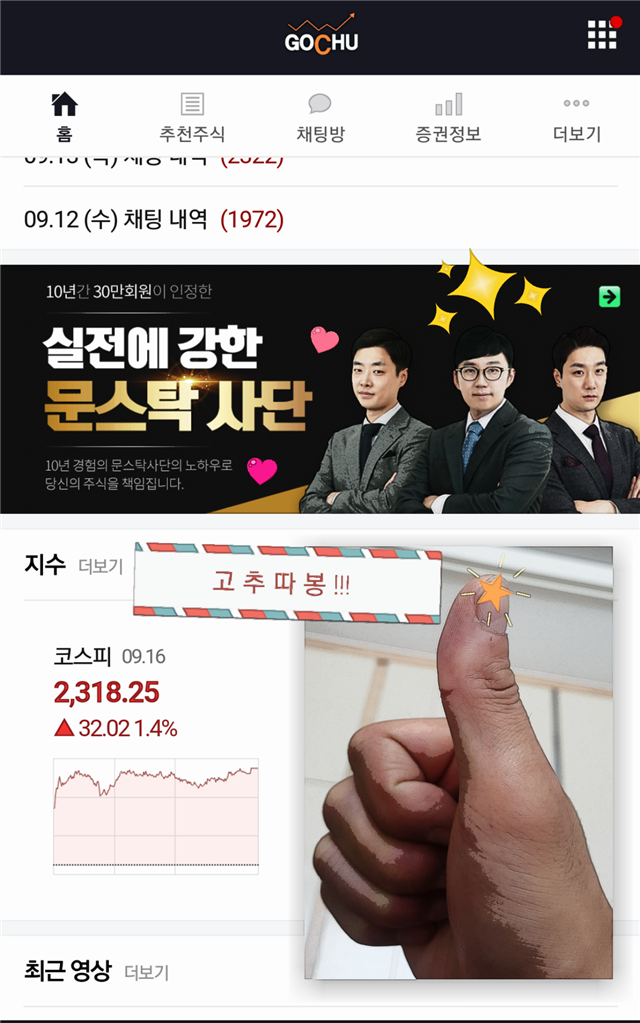Image resolution: width=640 pixels, height=1023 pixels.
Task: Open the grid menu icon
Action: tap(602, 34)
